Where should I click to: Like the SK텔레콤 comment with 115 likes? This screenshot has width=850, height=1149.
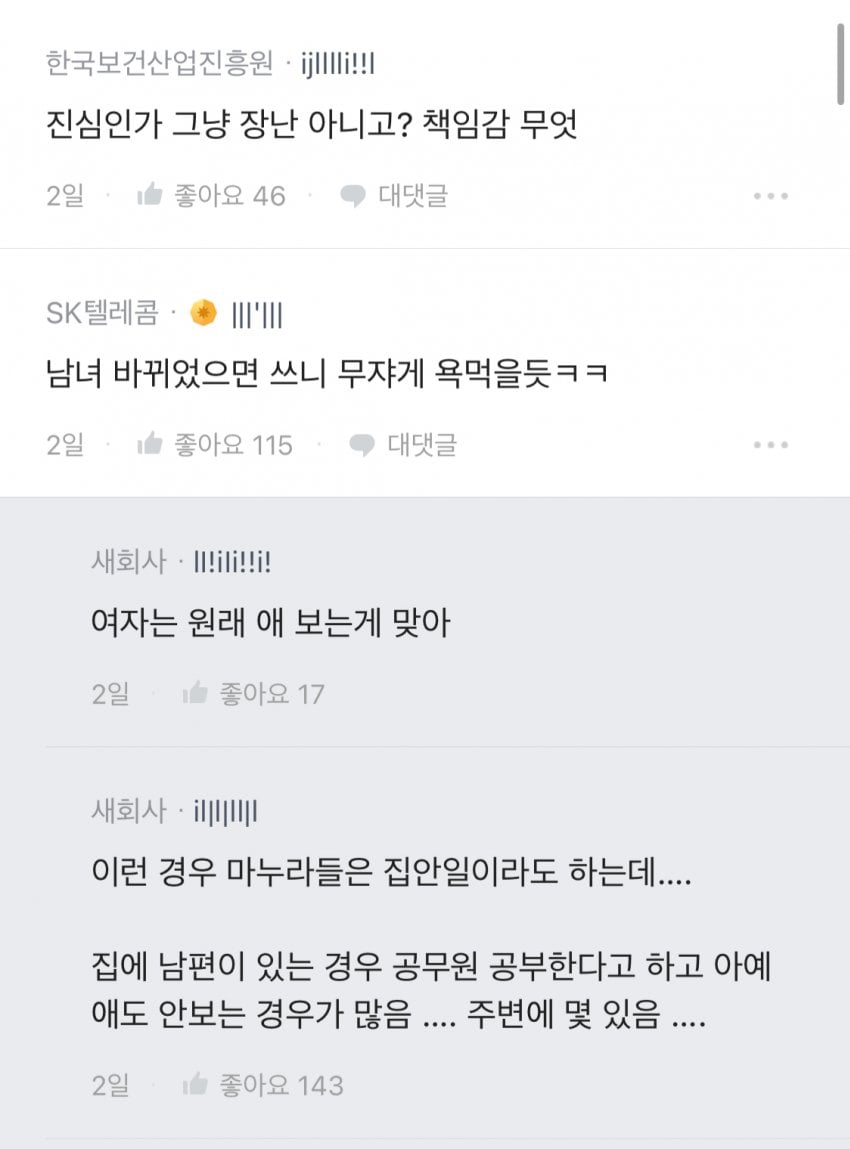click(x=150, y=445)
